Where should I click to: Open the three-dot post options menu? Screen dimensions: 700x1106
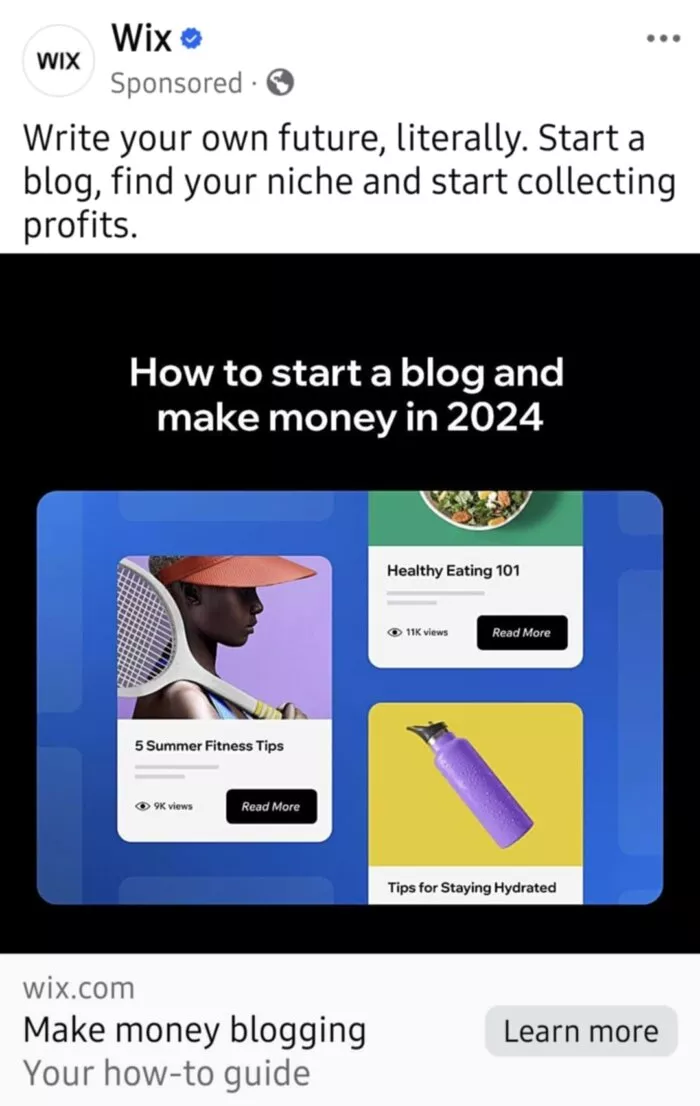click(x=663, y=39)
